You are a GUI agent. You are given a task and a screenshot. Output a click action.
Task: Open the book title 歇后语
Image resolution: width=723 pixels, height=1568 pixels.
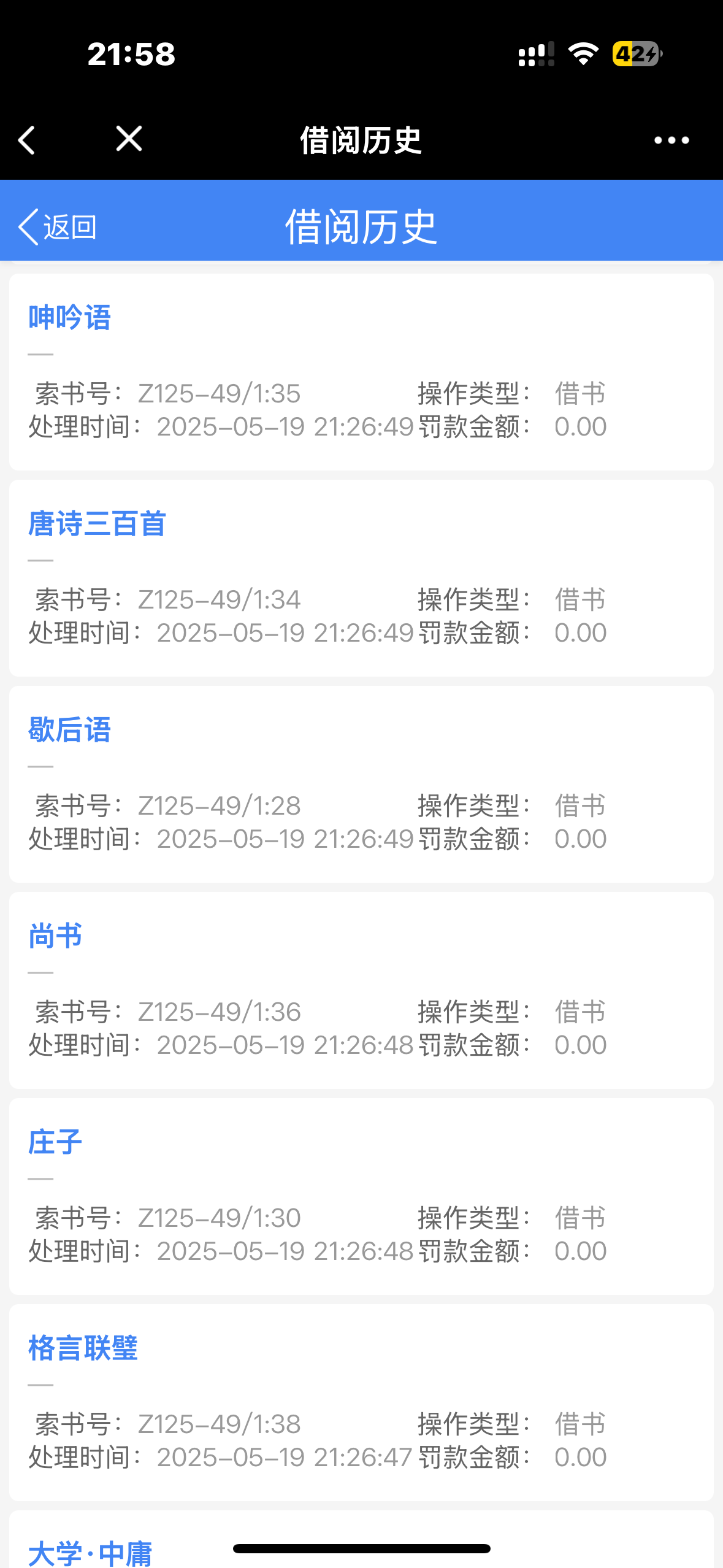[69, 730]
